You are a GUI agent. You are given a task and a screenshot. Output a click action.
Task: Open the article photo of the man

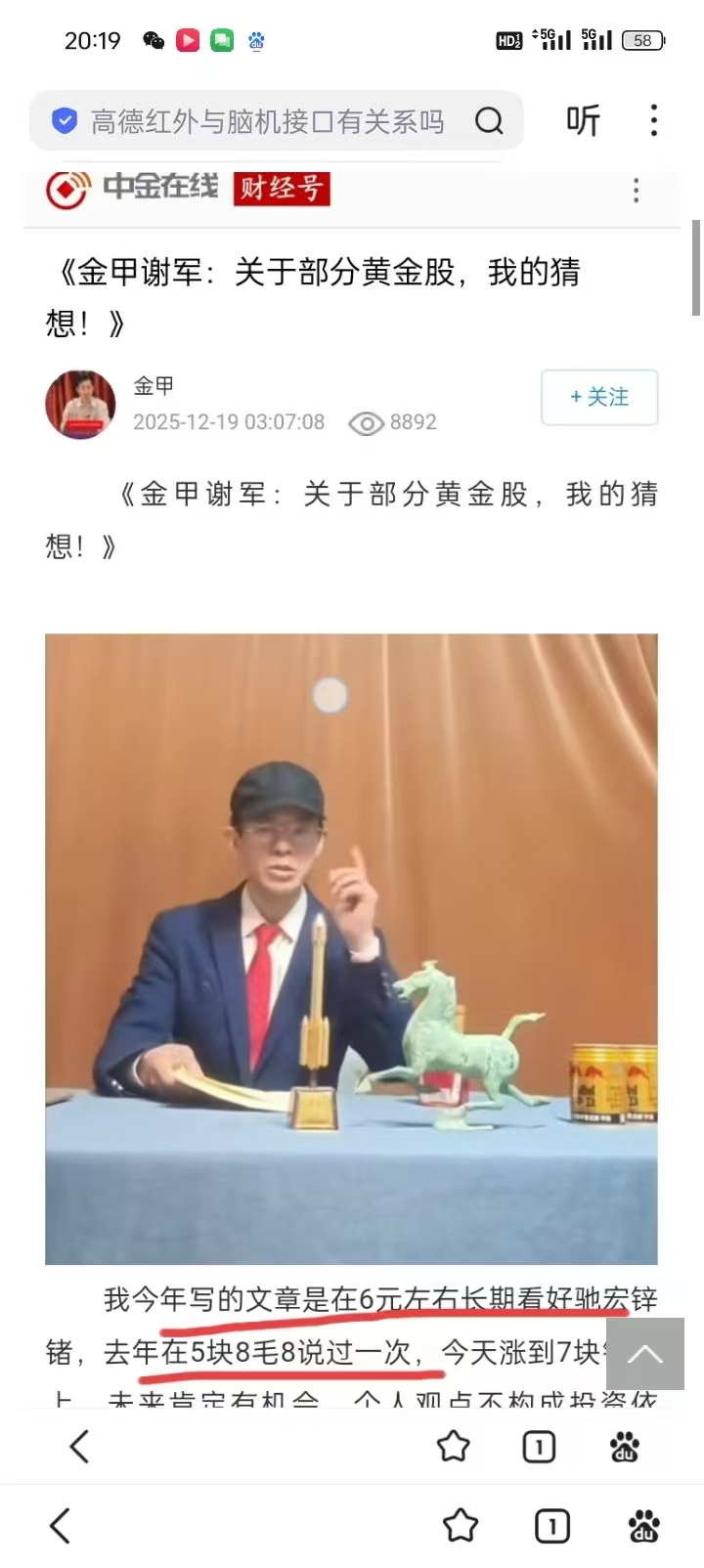pos(351,948)
